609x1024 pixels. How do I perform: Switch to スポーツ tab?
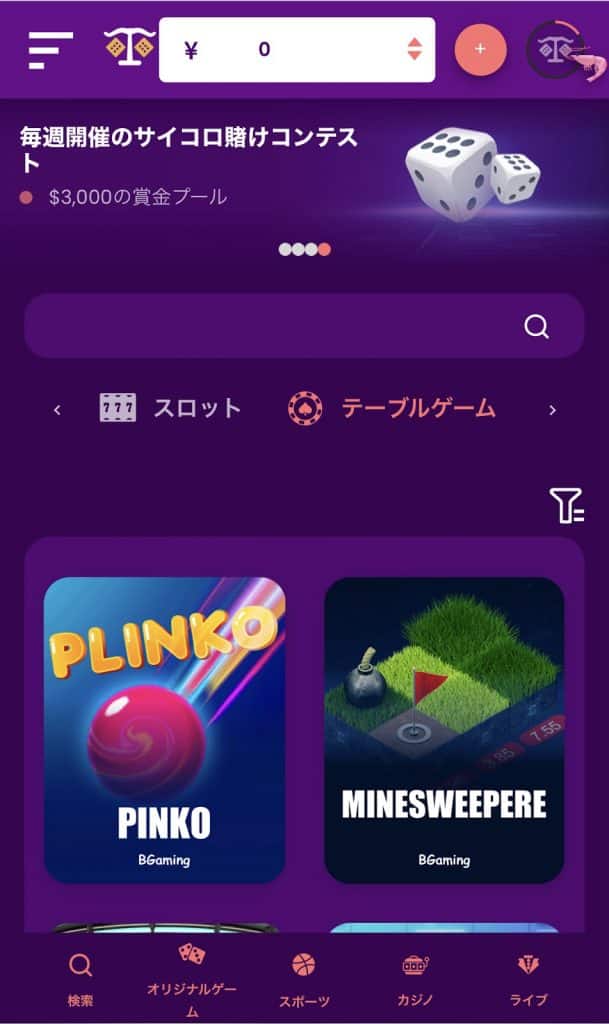304,978
